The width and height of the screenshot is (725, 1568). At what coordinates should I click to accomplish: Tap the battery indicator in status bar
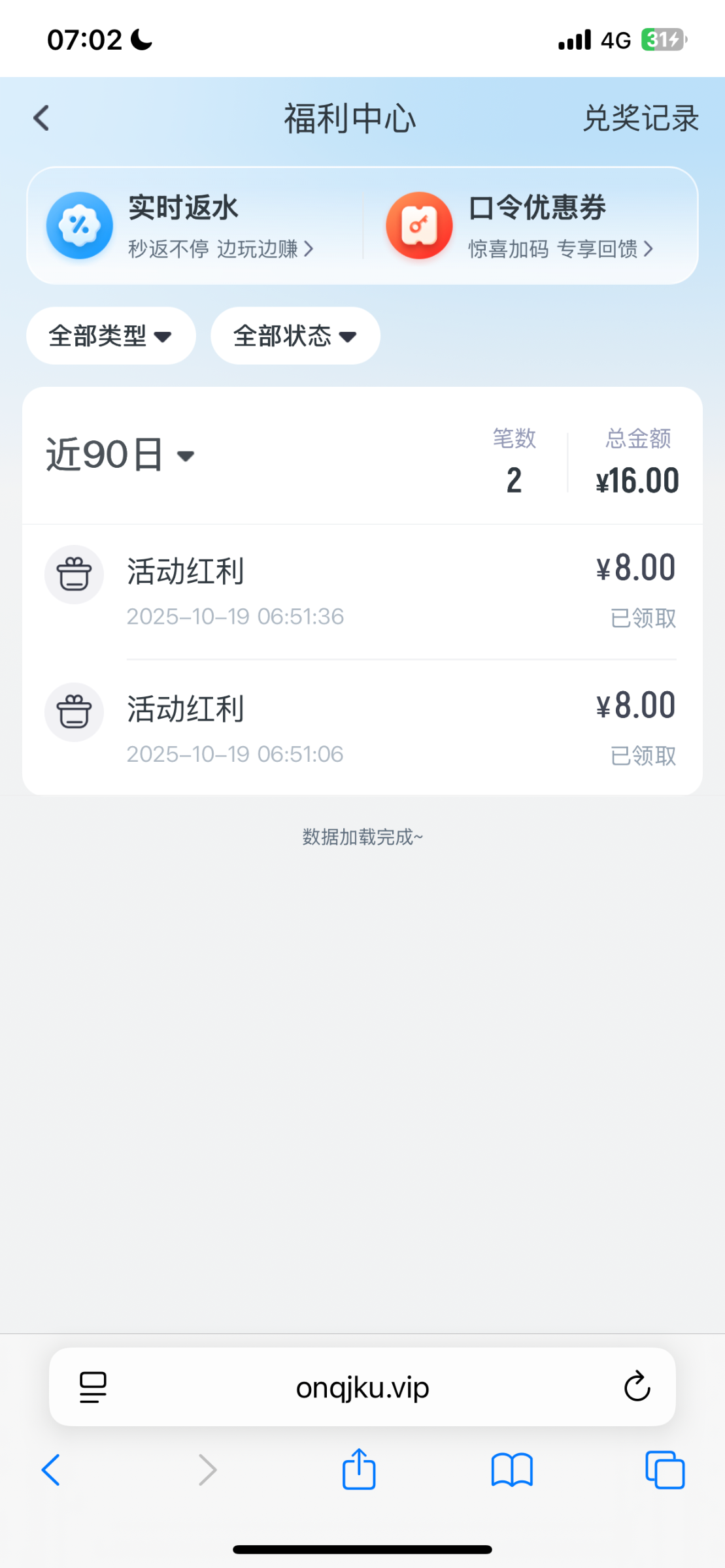pyautogui.click(x=660, y=39)
